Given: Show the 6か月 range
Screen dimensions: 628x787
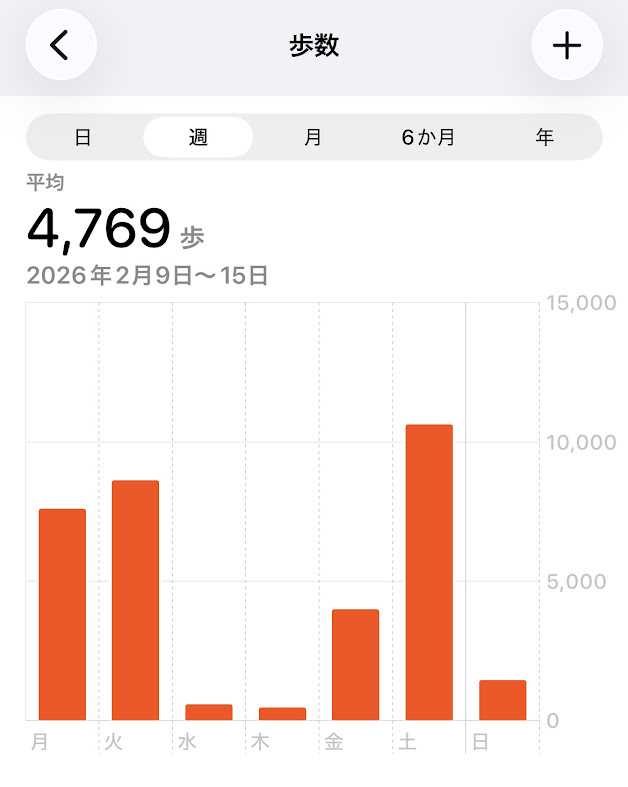Looking at the screenshot, I should [x=428, y=138].
